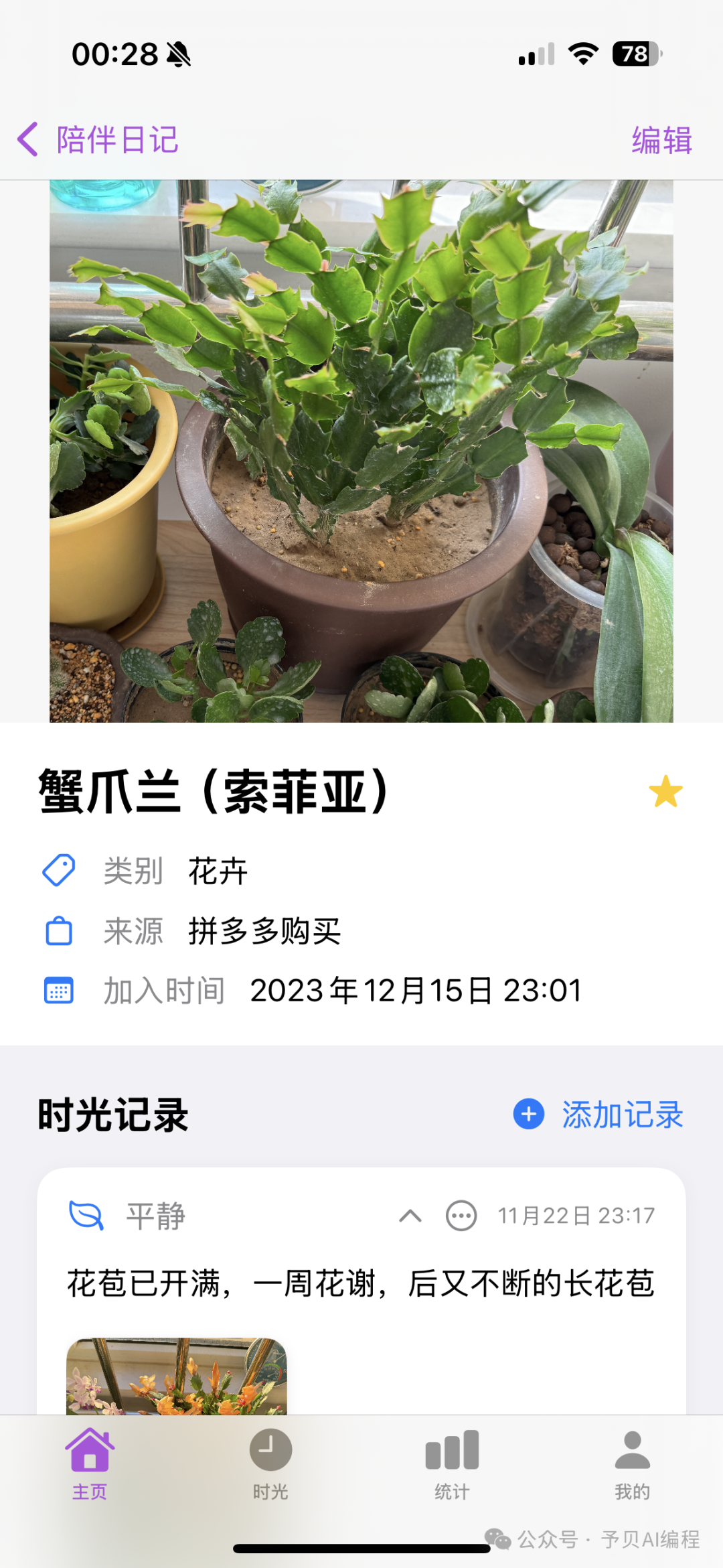Tap 添加记录 to add a record
Screen dimensions: 723x1568
click(x=598, y=1115)
